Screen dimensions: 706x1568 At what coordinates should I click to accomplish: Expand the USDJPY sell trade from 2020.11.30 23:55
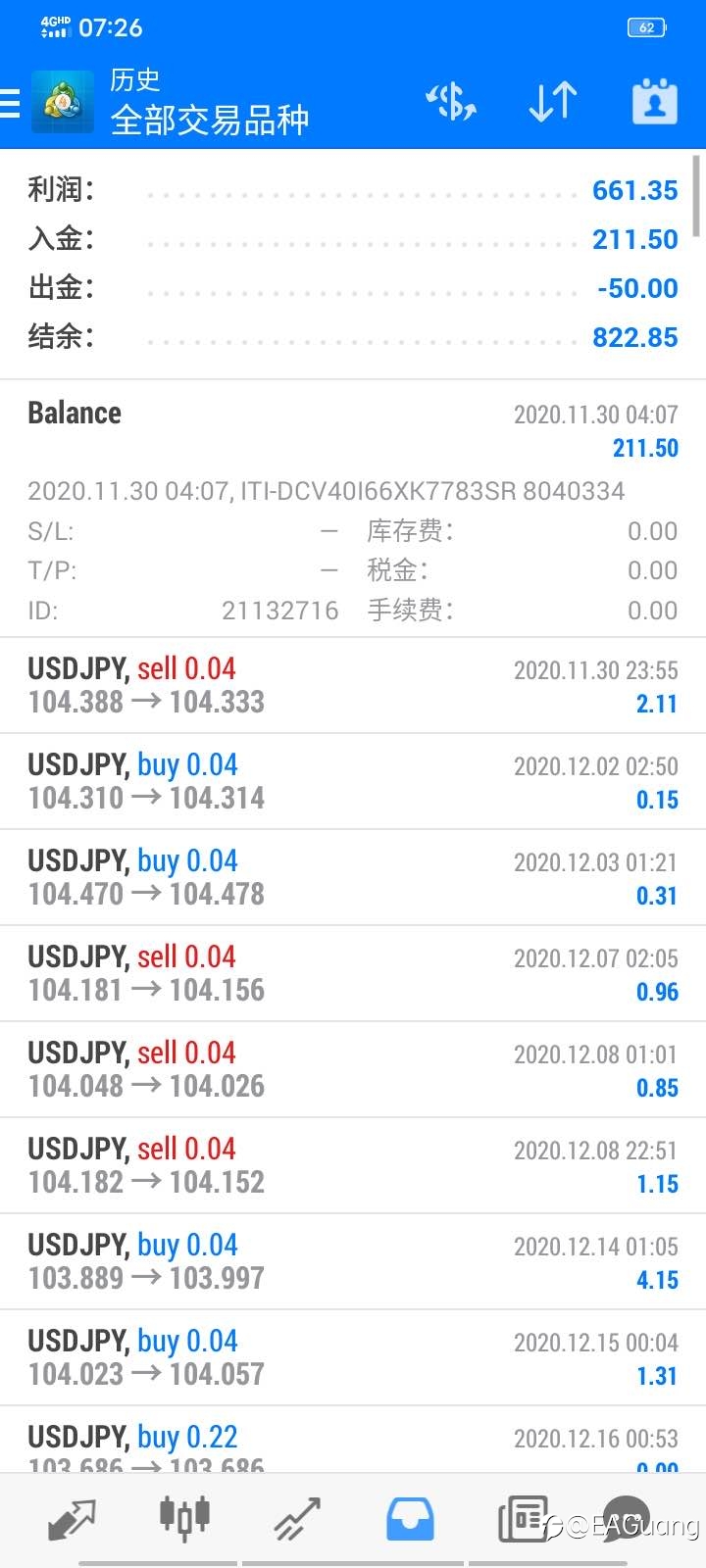[353, 685]
